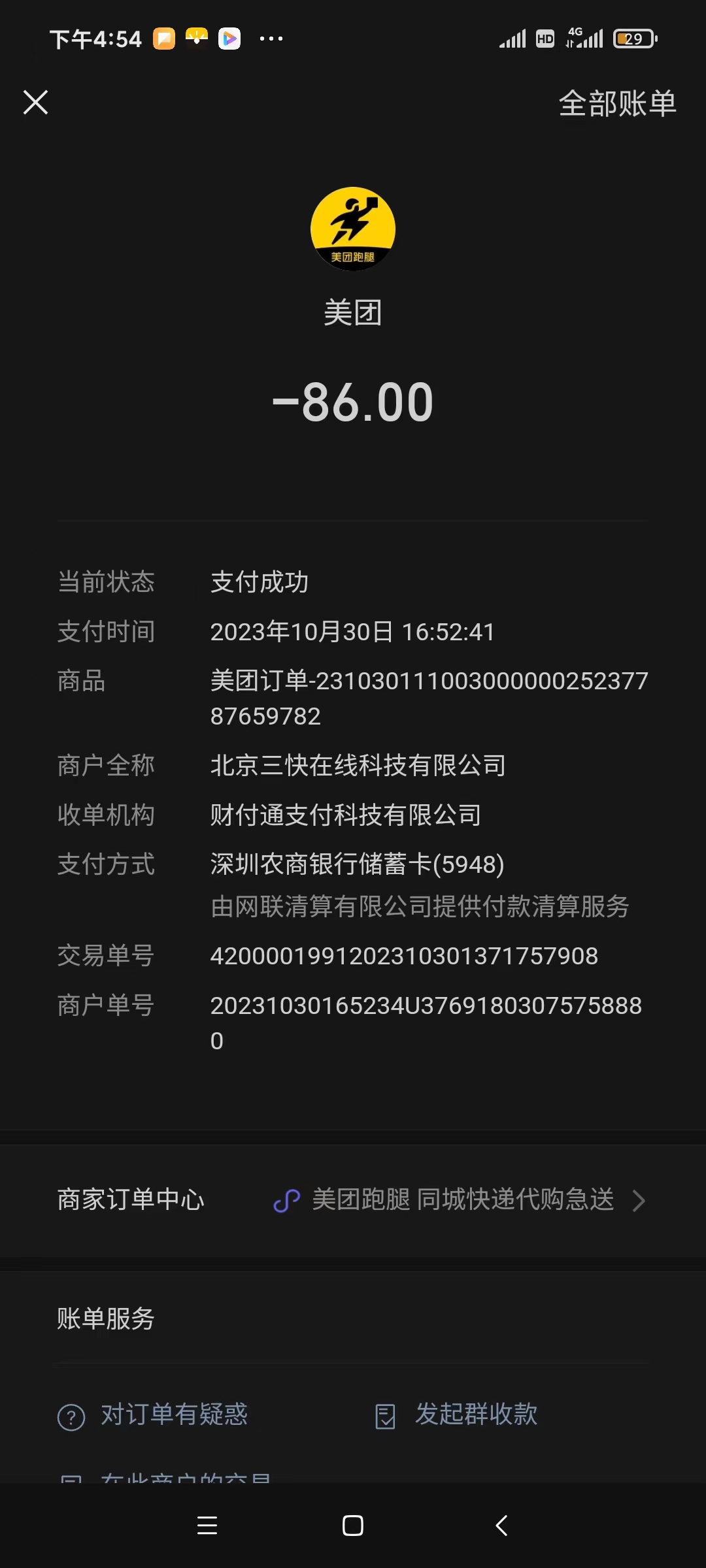Viewport: 706px width, 1568px height.
Task: Tap 对订单有疑惑 help option
Action: (x=153, y=1415)
